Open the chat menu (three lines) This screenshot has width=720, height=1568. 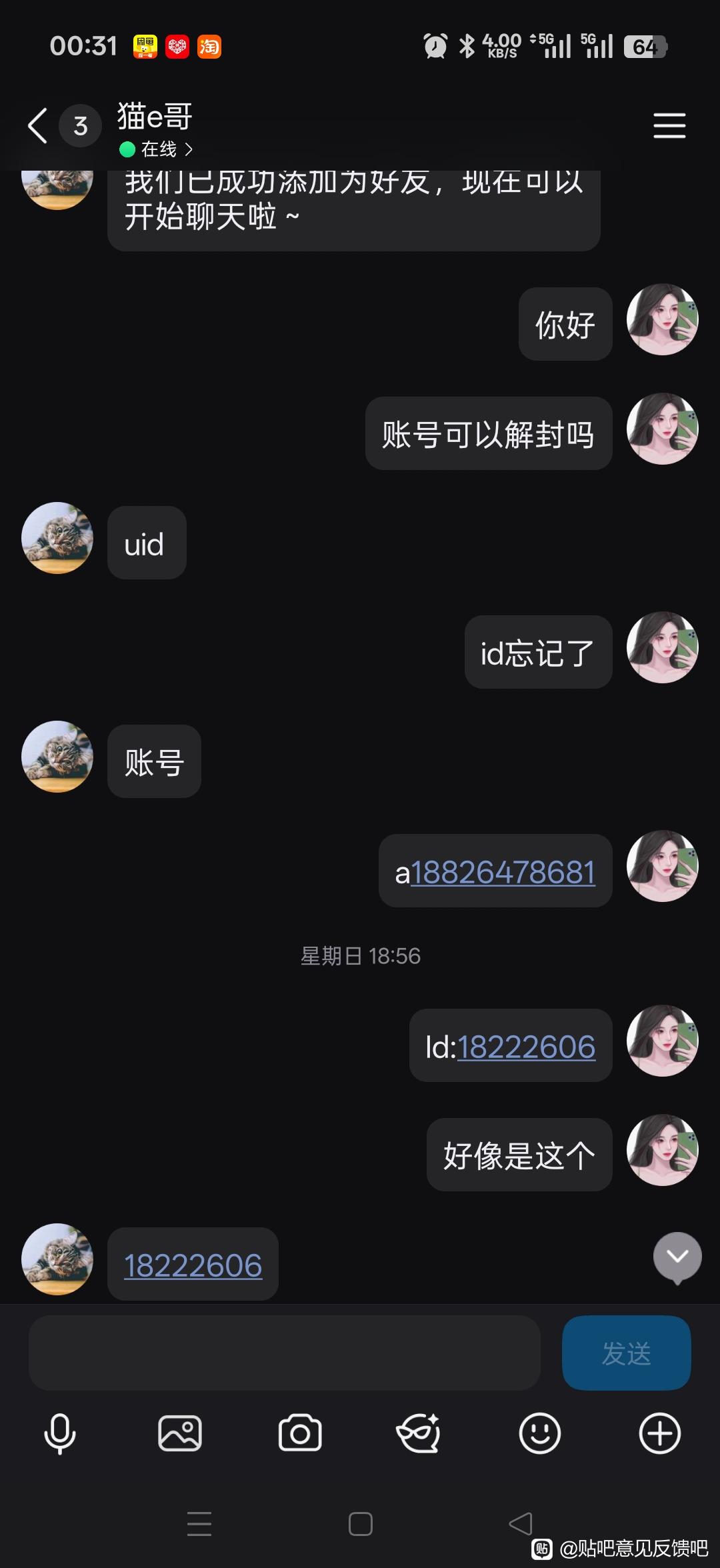(x=669, y=125)
